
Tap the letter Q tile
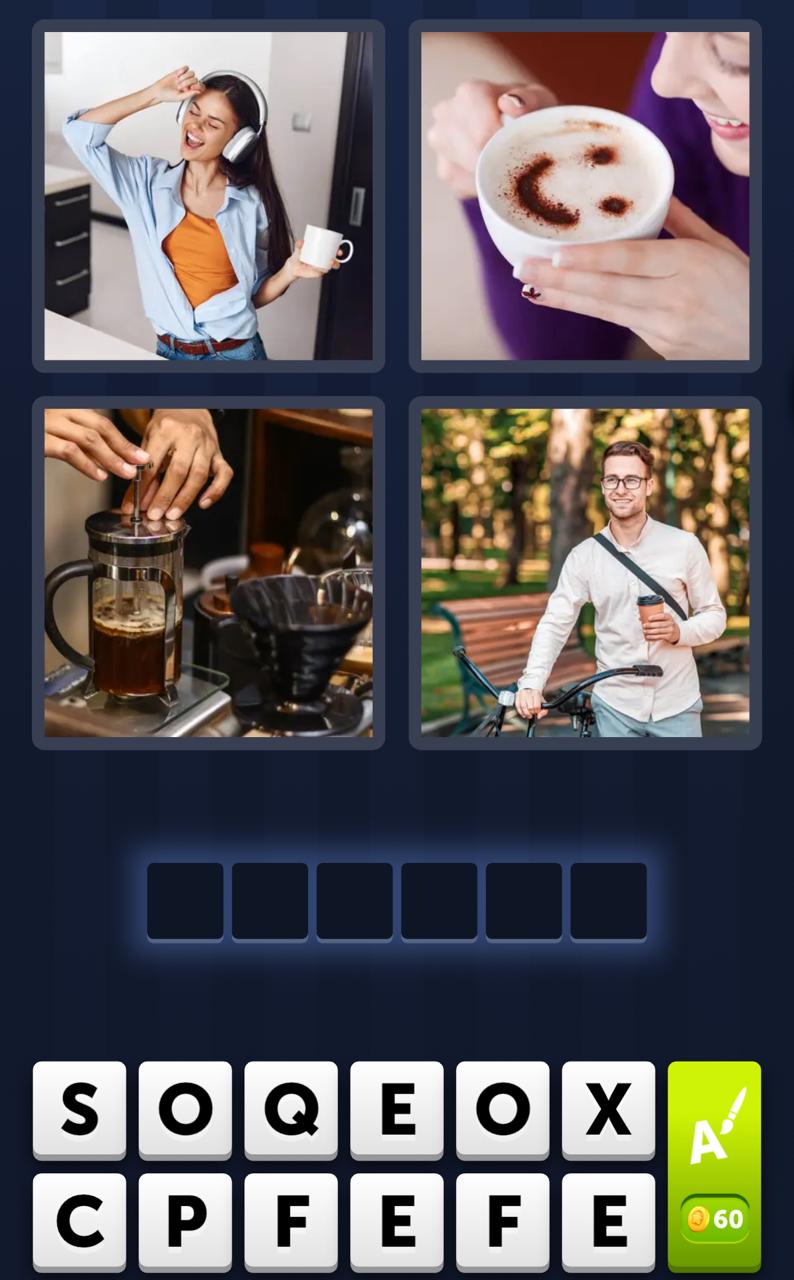[x=291, y=1109]
